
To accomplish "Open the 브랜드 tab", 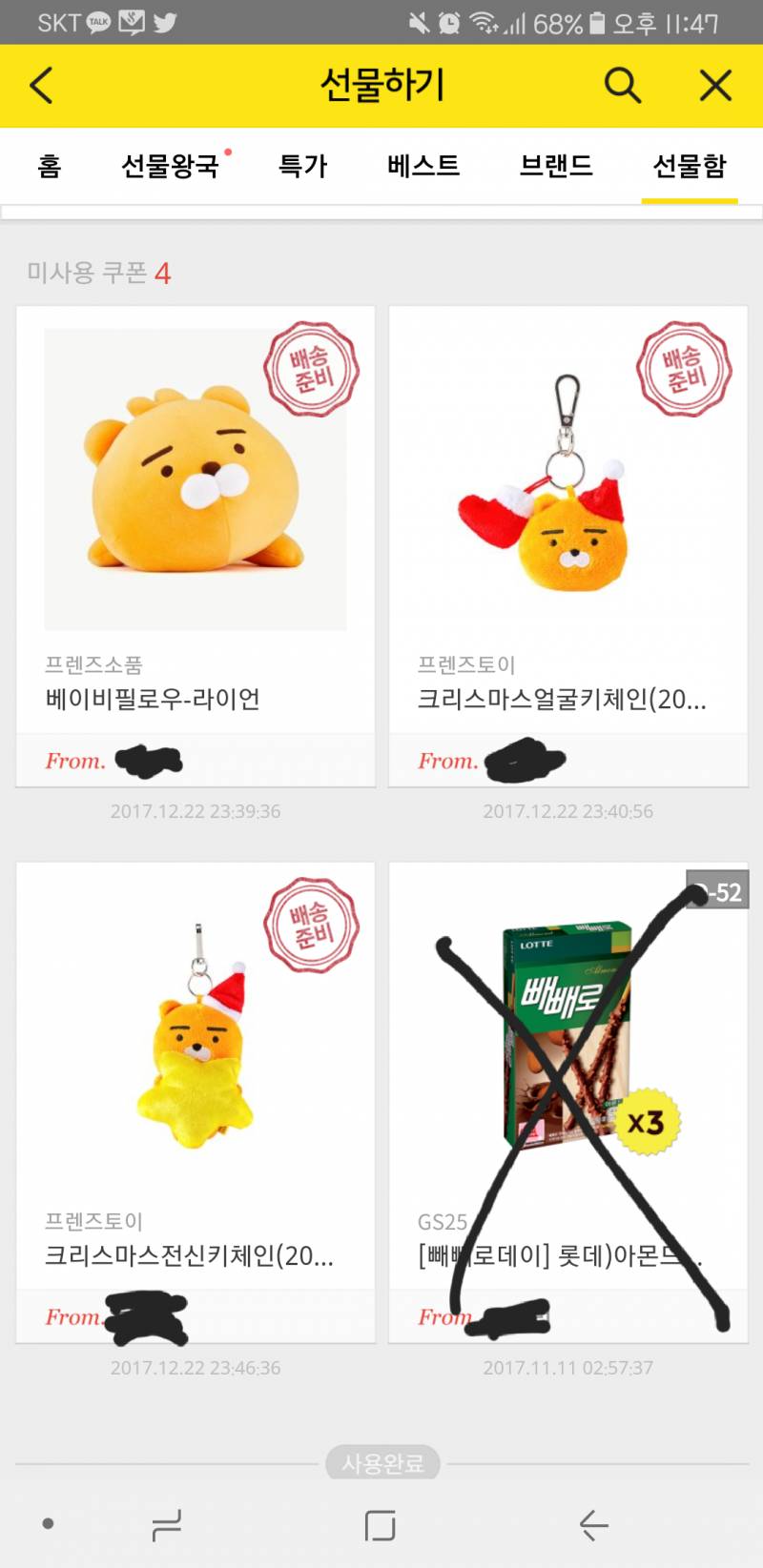I will [x=556, y=166].
